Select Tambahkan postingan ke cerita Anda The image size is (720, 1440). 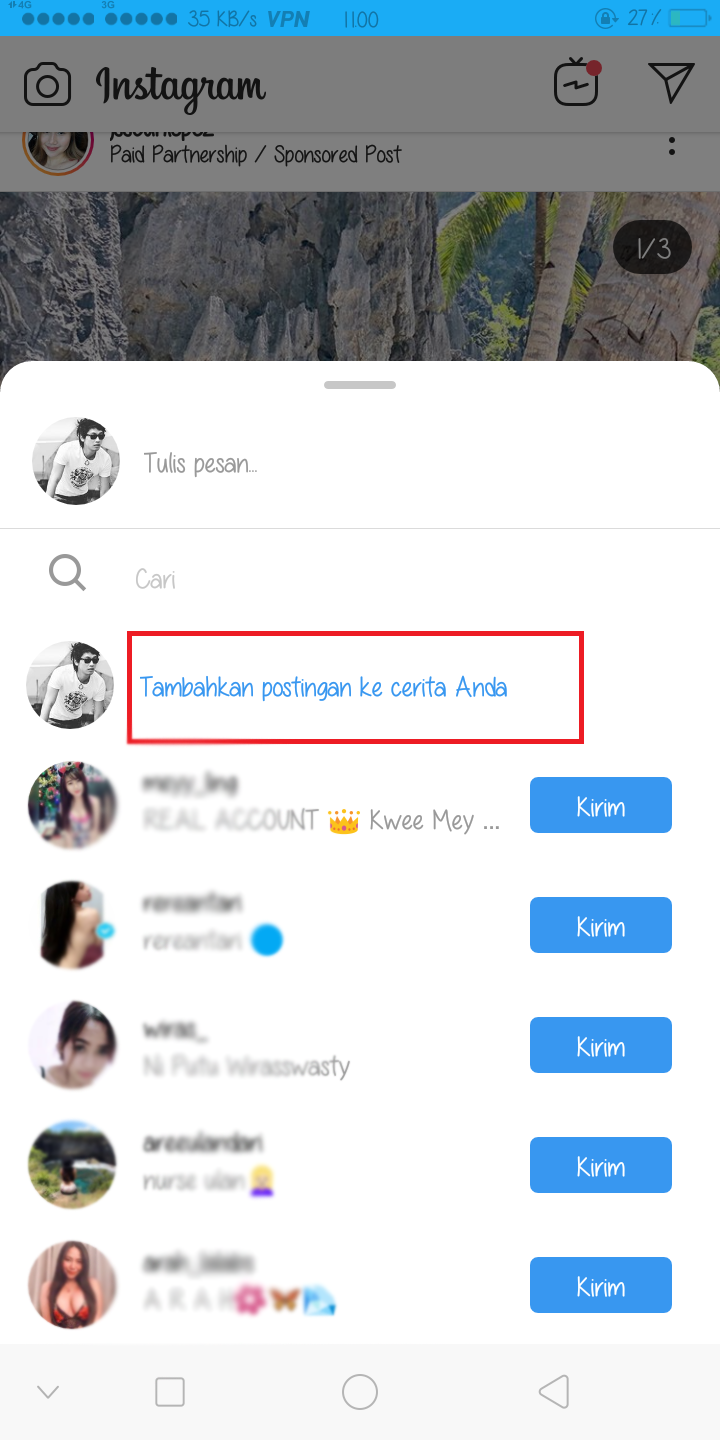click(323, 687)
